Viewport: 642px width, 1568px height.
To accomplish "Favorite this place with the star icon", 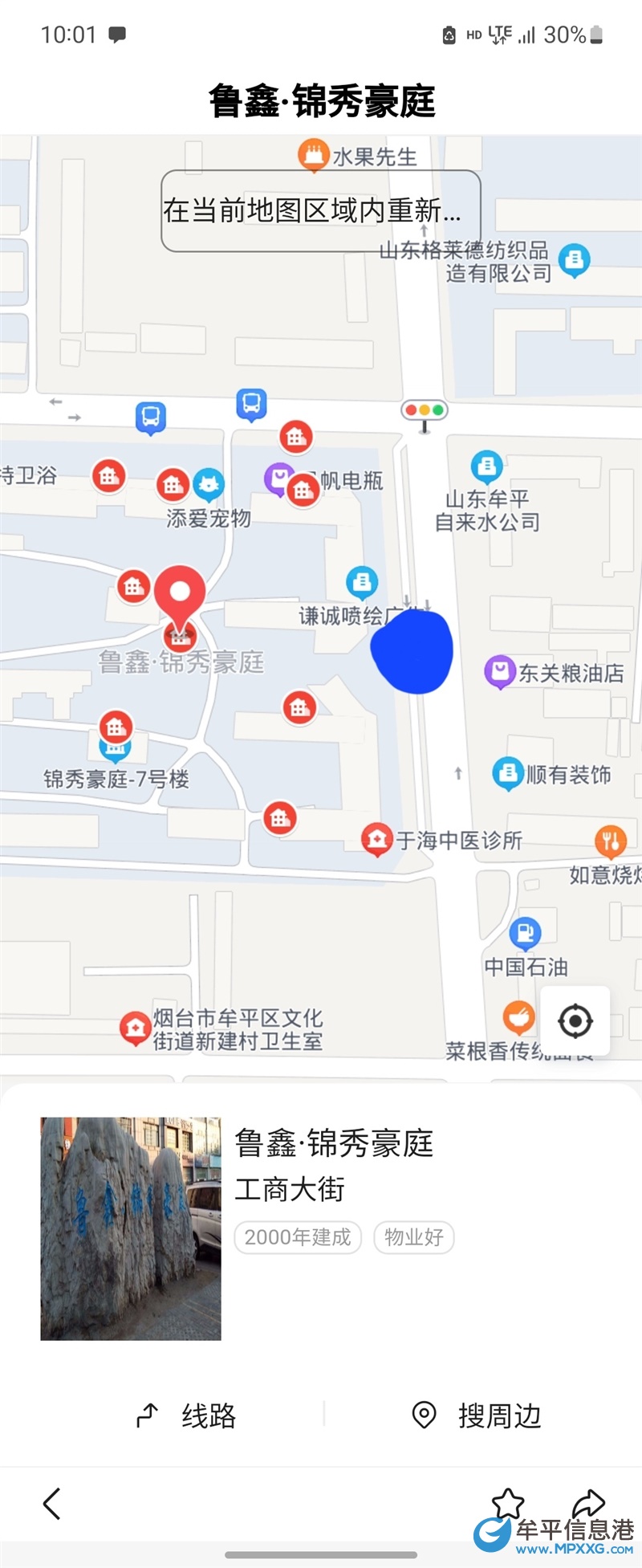I will pyautogui.click(x=507, y=1503).
